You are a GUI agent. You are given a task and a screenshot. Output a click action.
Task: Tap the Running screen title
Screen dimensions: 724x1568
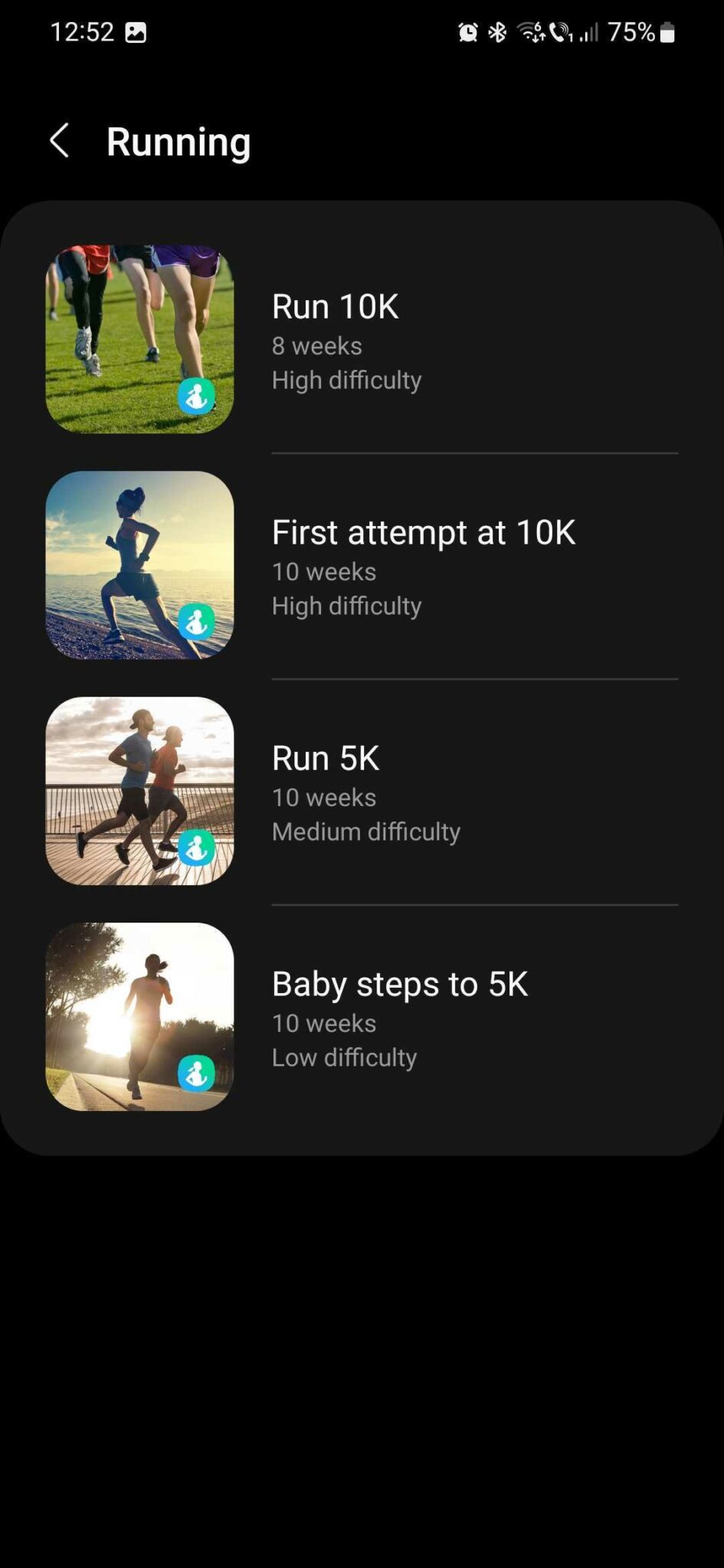(178, 141)
